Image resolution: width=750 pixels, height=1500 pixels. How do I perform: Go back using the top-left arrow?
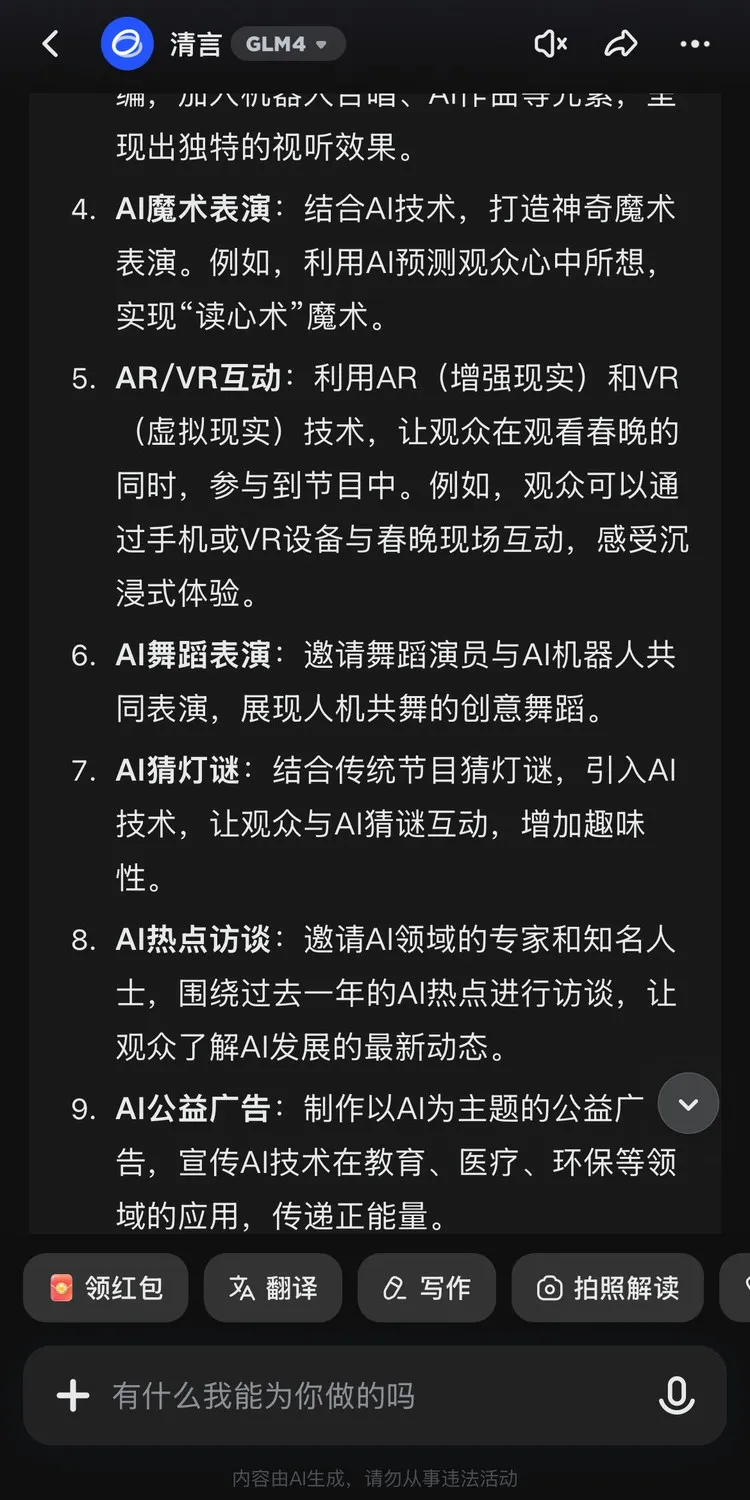coord(50,44)
